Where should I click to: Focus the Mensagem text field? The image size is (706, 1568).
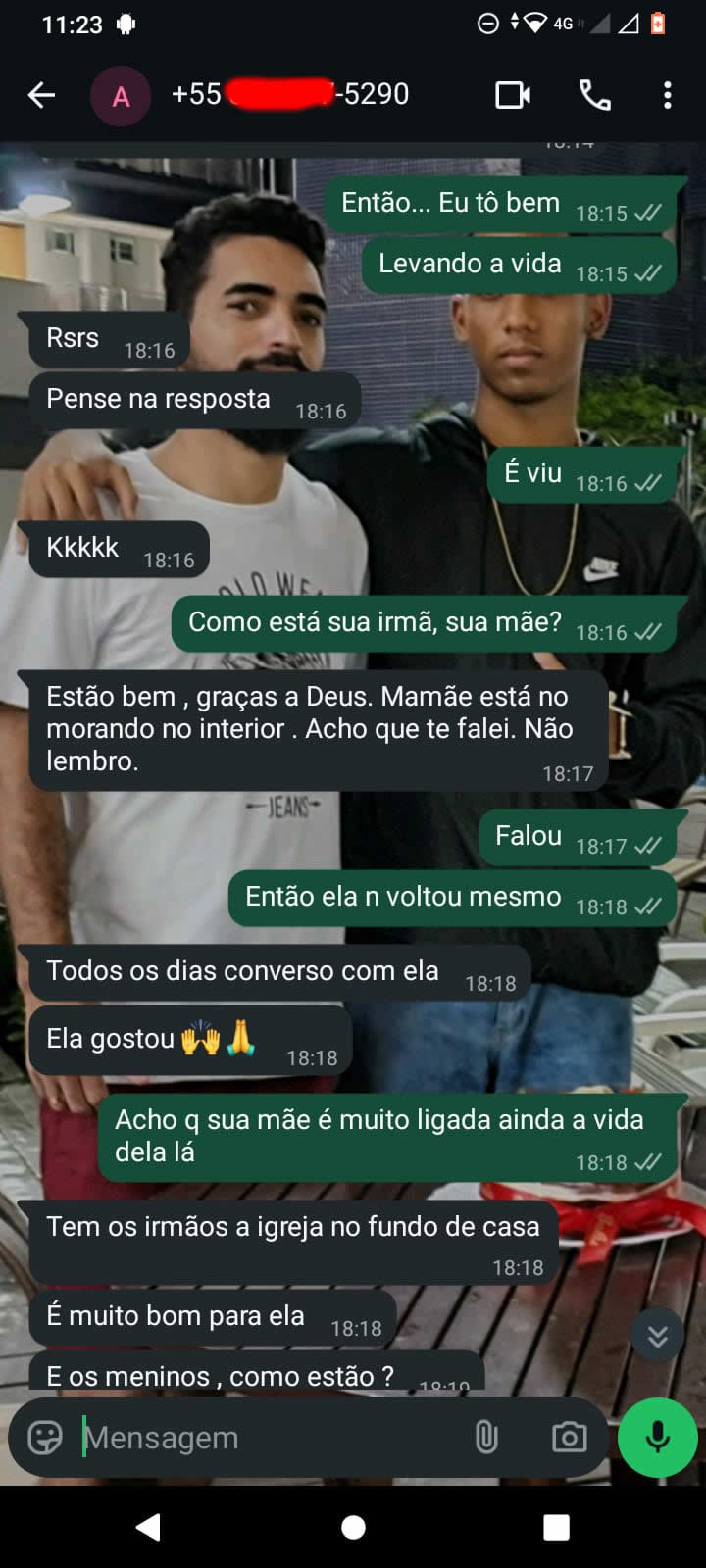coord(265,1438)
